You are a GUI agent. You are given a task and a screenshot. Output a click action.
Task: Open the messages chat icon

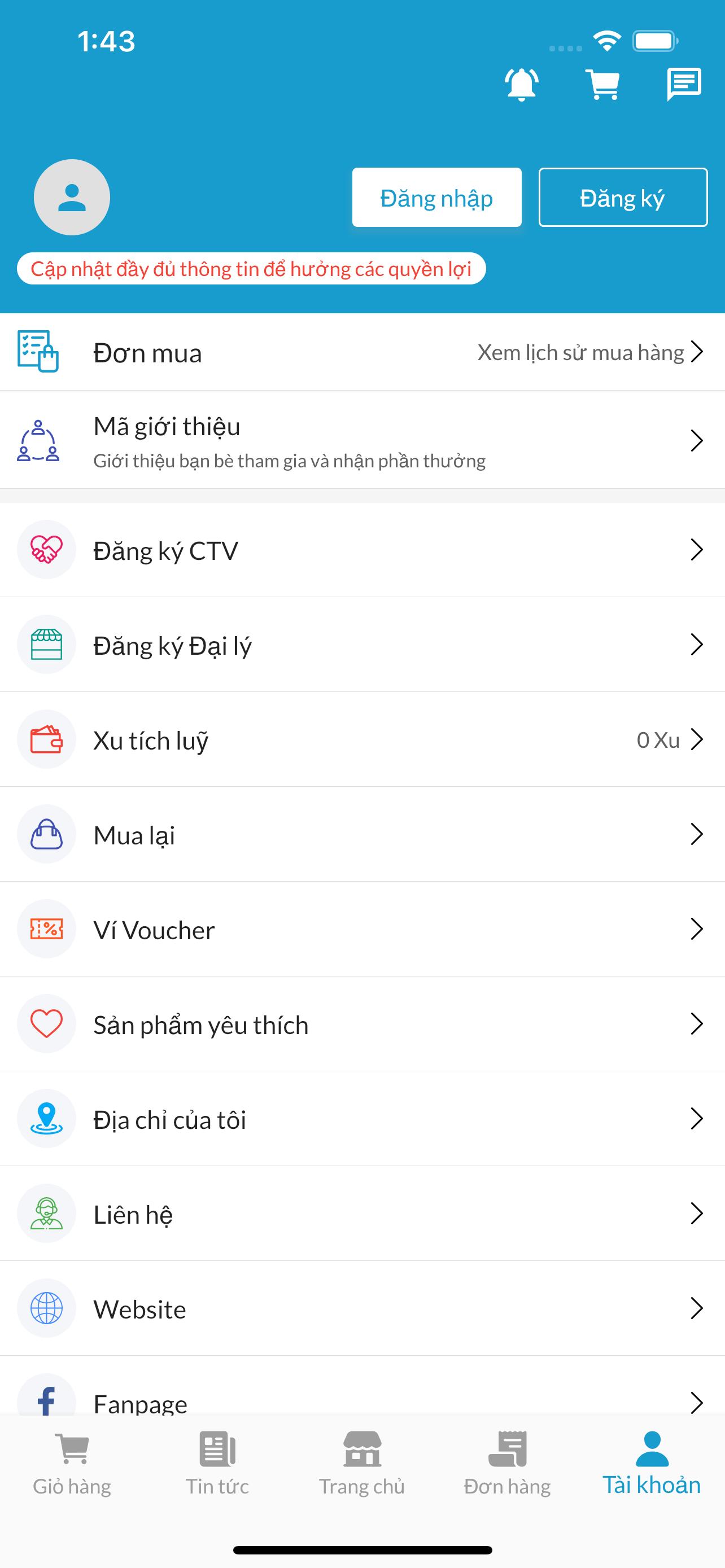point(684,84)
